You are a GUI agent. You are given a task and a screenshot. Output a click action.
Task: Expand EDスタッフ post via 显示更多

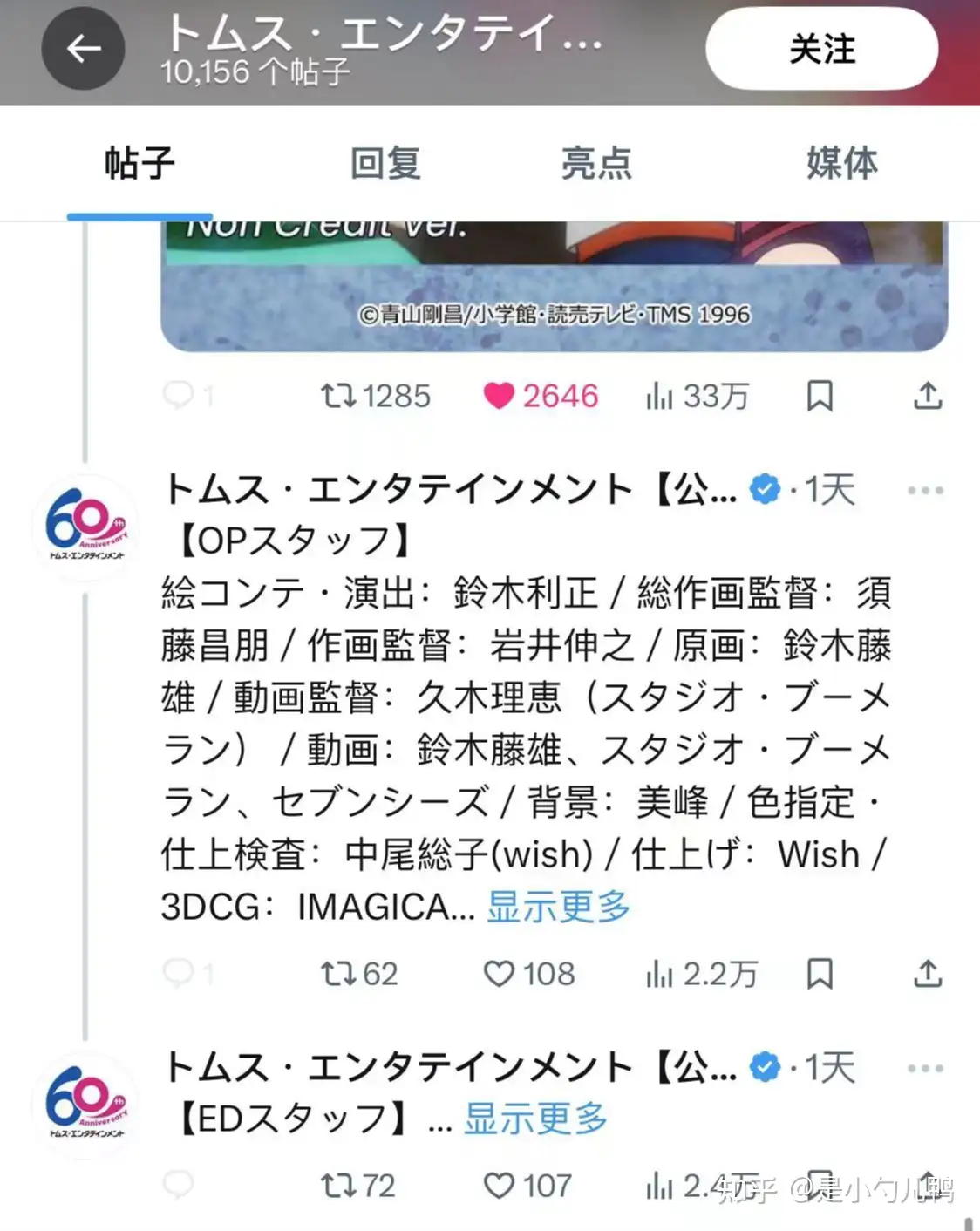[535, 1119]
